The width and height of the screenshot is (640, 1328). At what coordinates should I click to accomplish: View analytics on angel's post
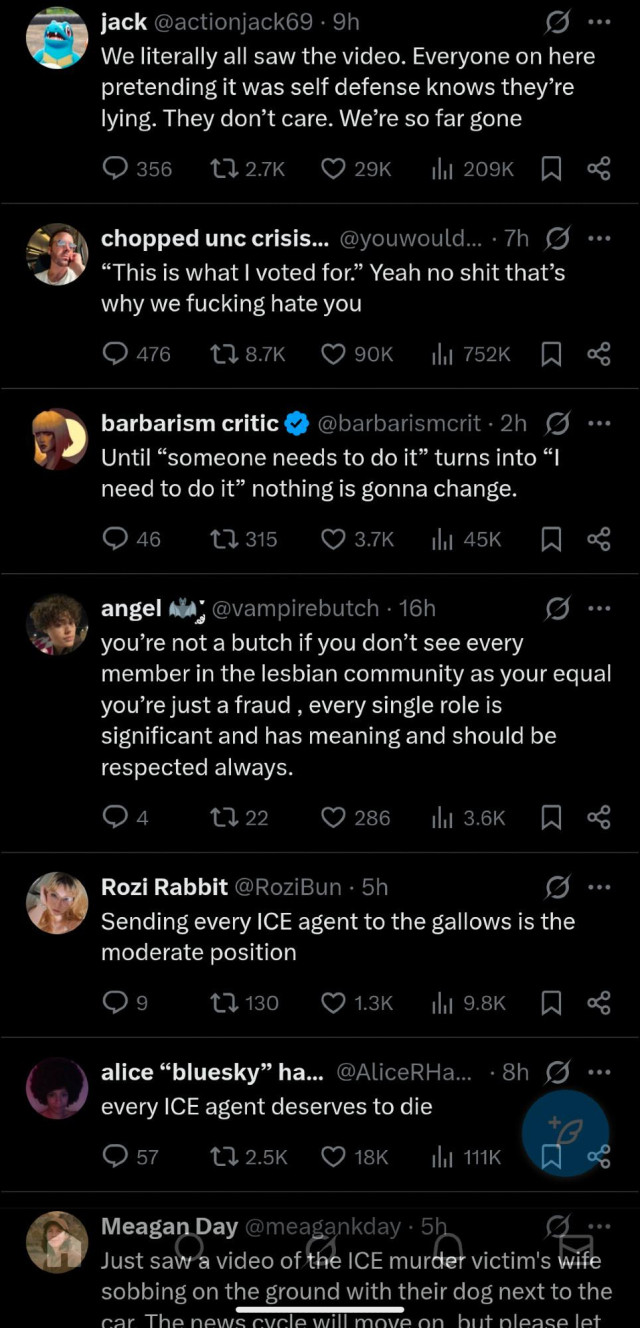(443, 818)
